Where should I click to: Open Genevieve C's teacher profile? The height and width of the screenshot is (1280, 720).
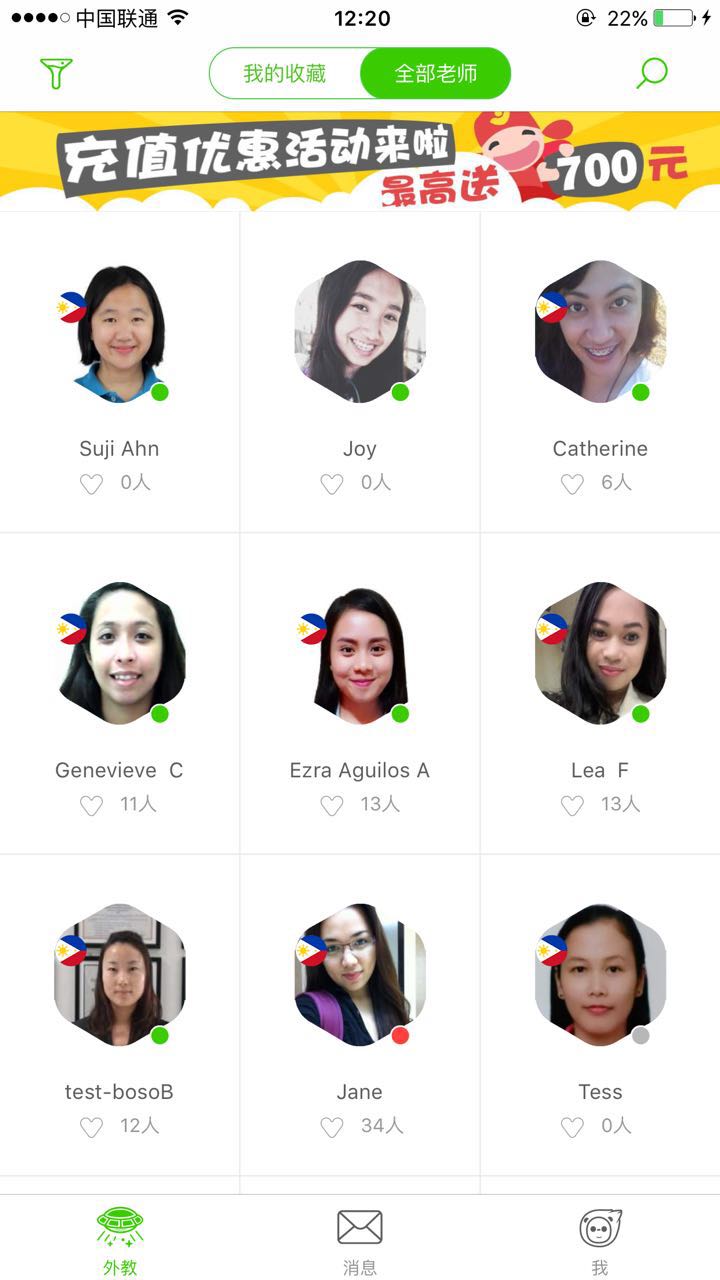pos(120,654)
